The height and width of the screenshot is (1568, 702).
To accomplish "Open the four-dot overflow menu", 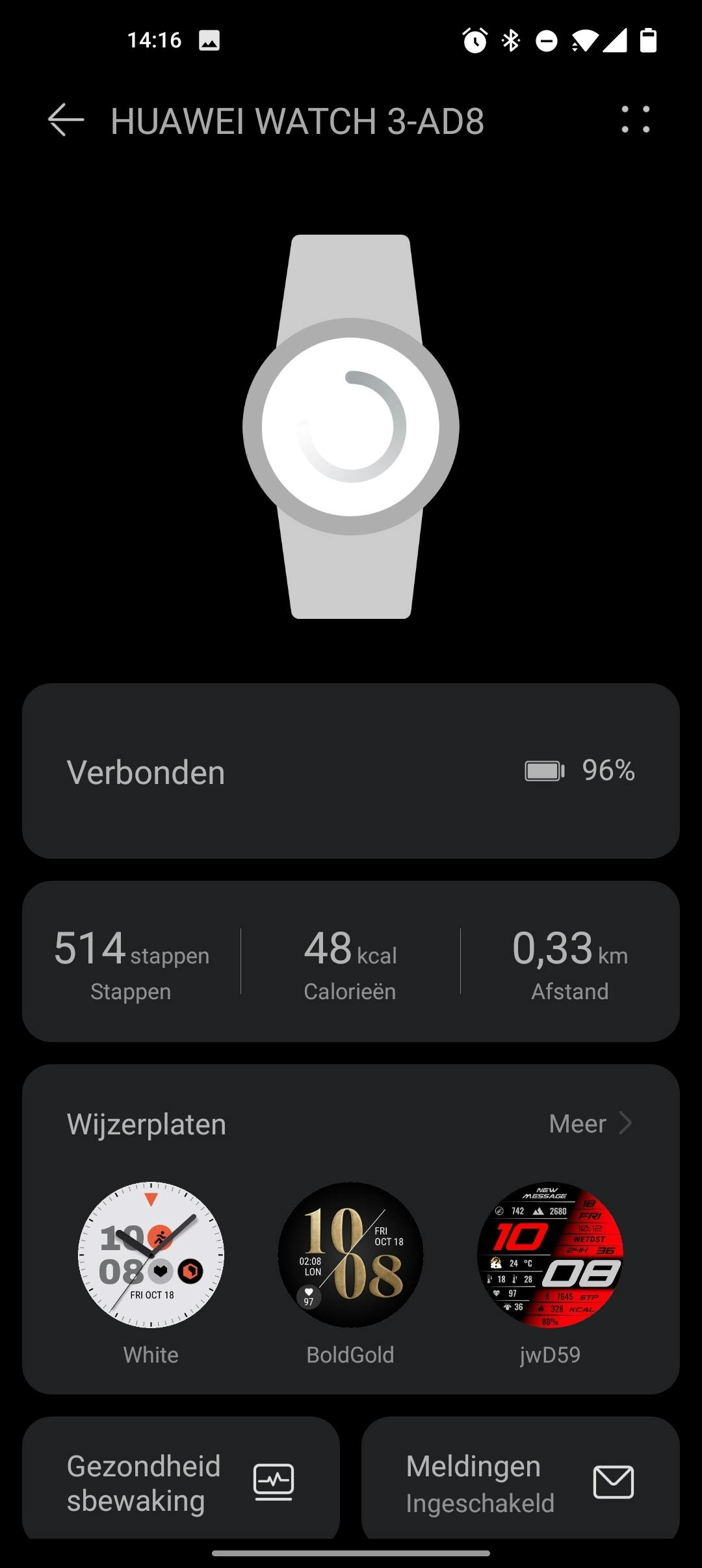I will pos(635,120).
